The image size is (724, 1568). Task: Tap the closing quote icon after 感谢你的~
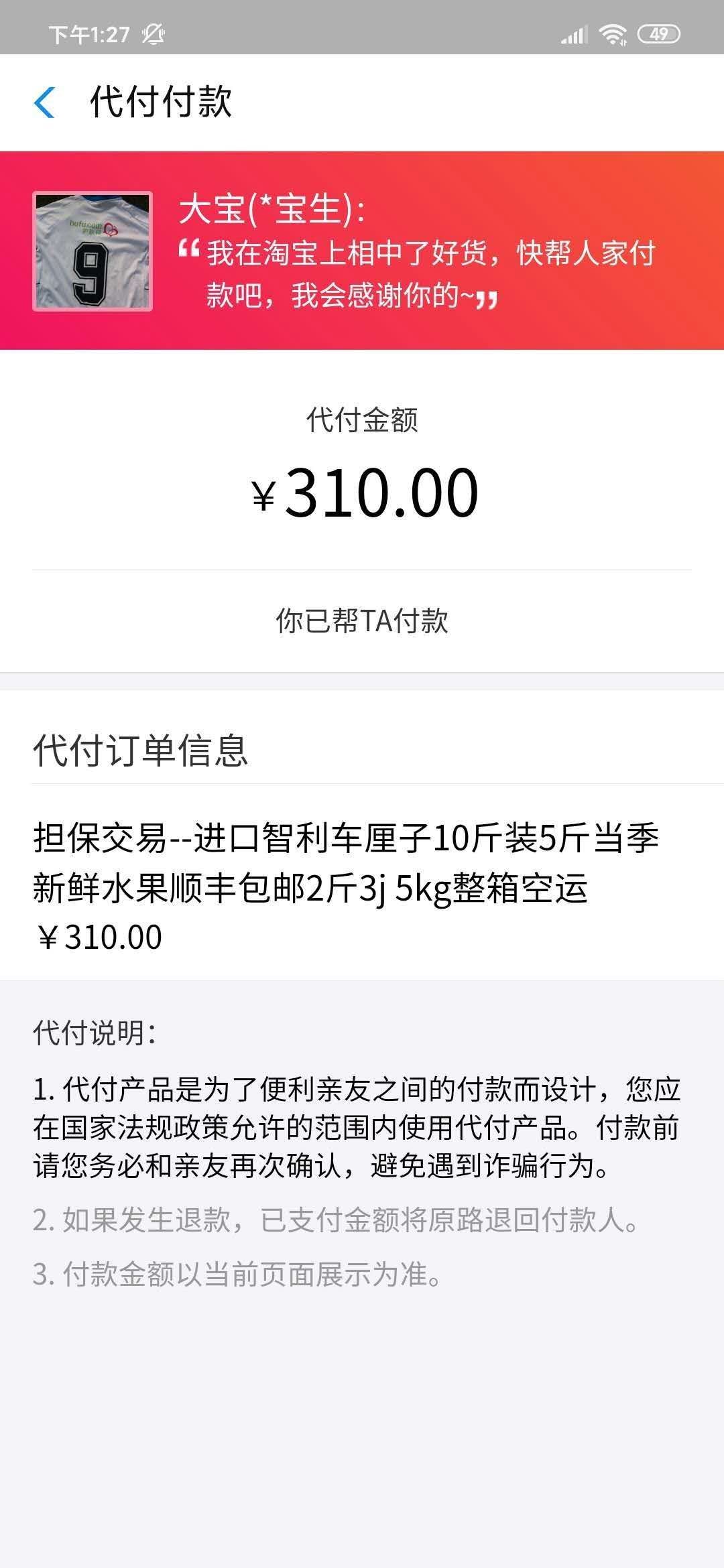coord(488,298)
